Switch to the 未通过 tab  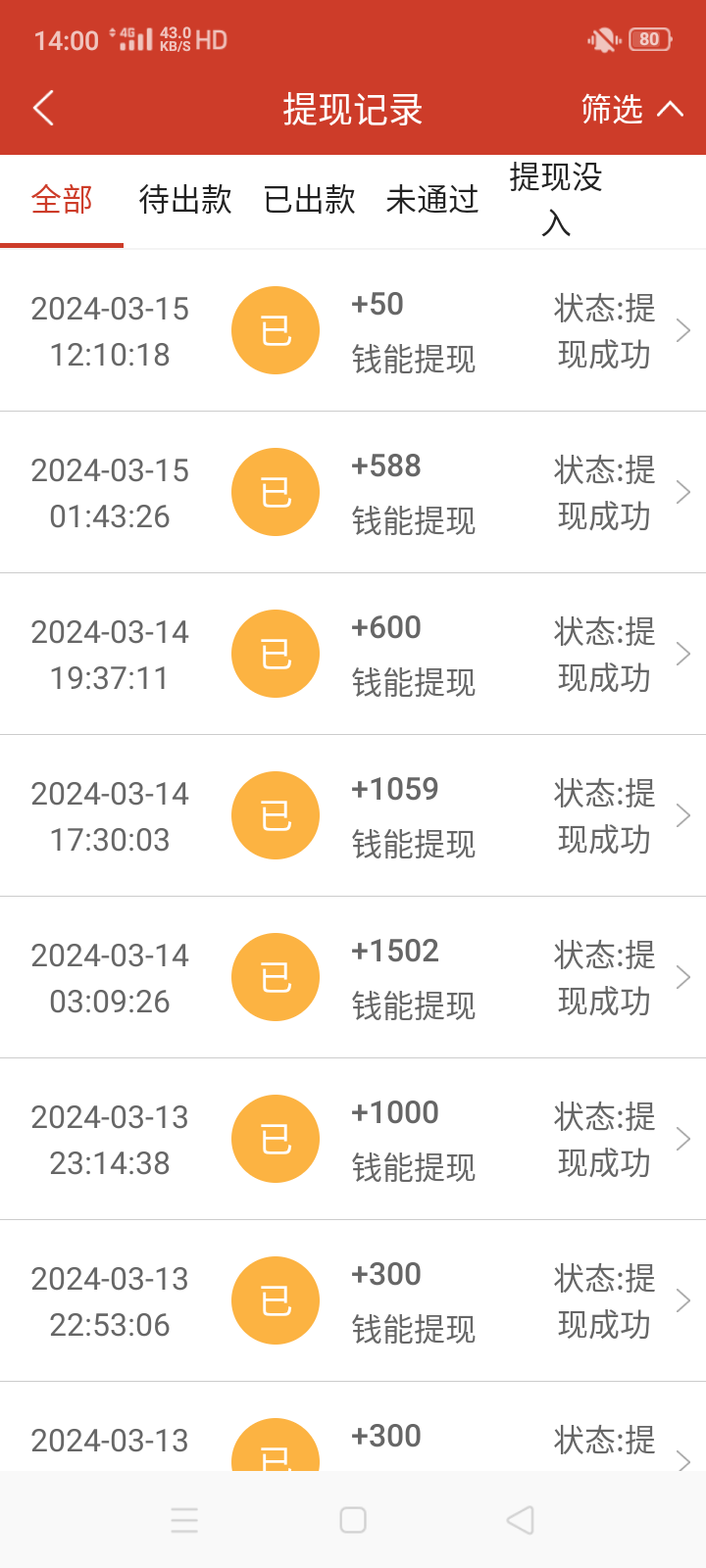431,199
